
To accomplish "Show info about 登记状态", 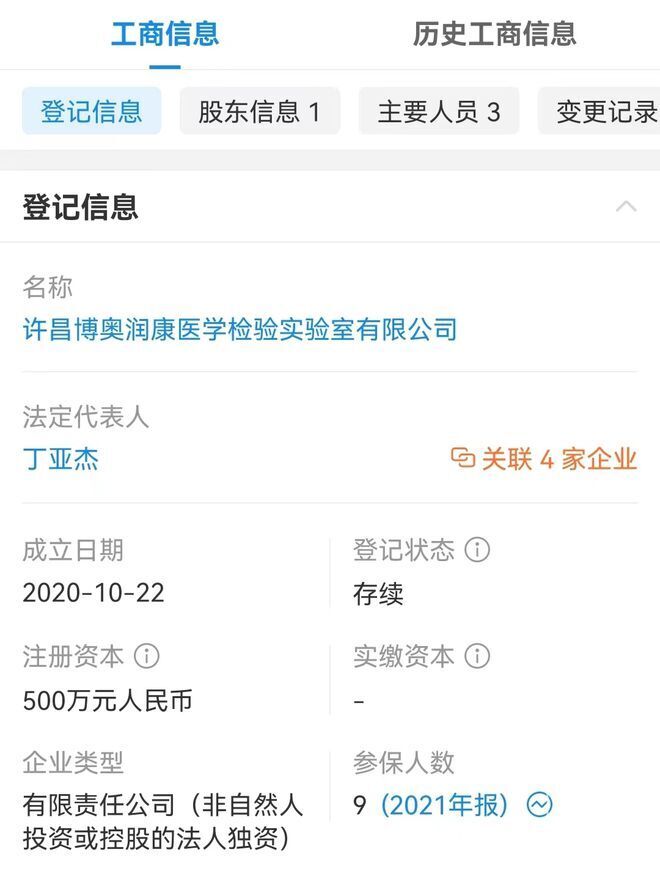I will coord(478,550).
